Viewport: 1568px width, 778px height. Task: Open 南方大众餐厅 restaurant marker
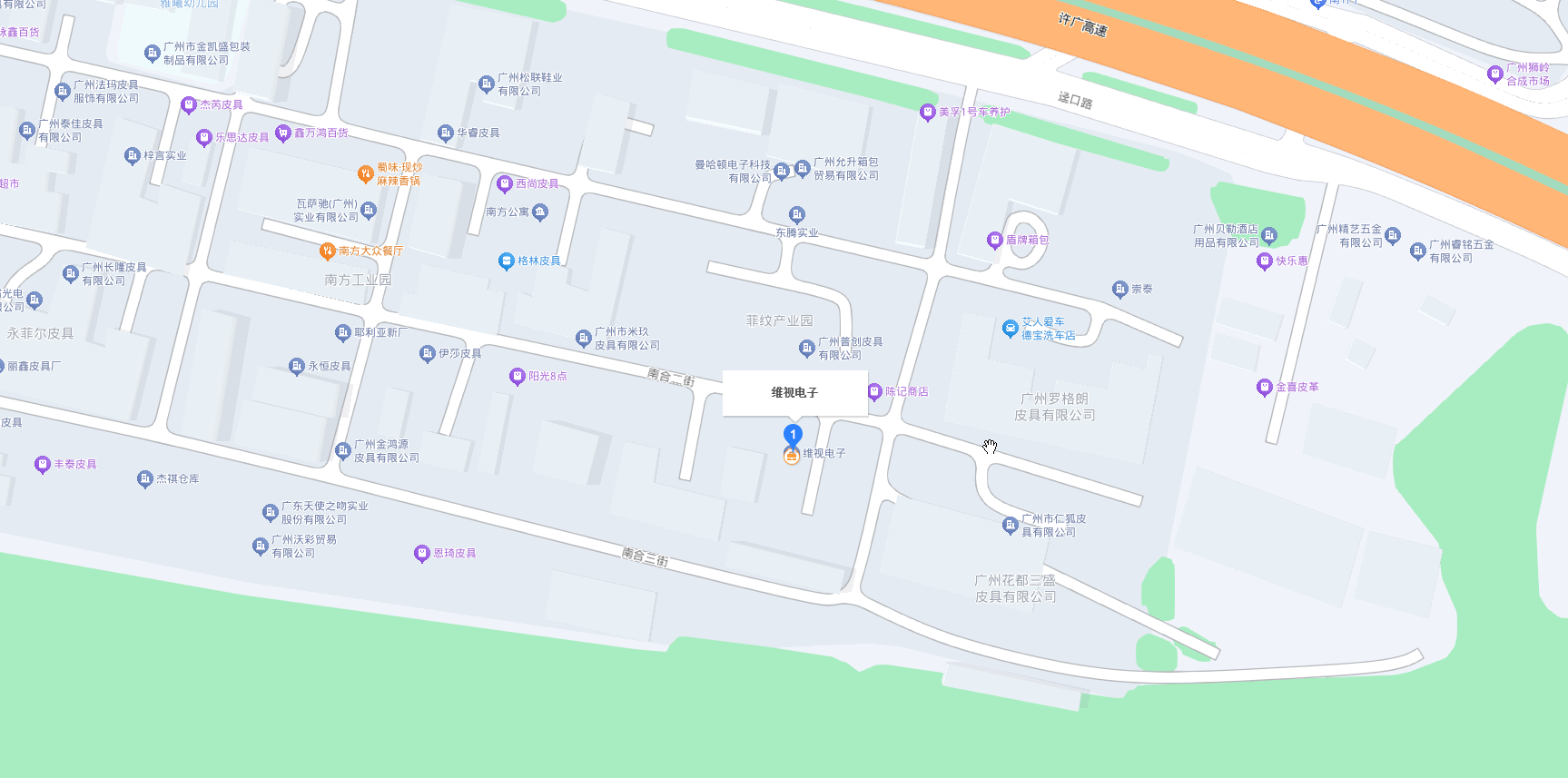tap(328, 251)
